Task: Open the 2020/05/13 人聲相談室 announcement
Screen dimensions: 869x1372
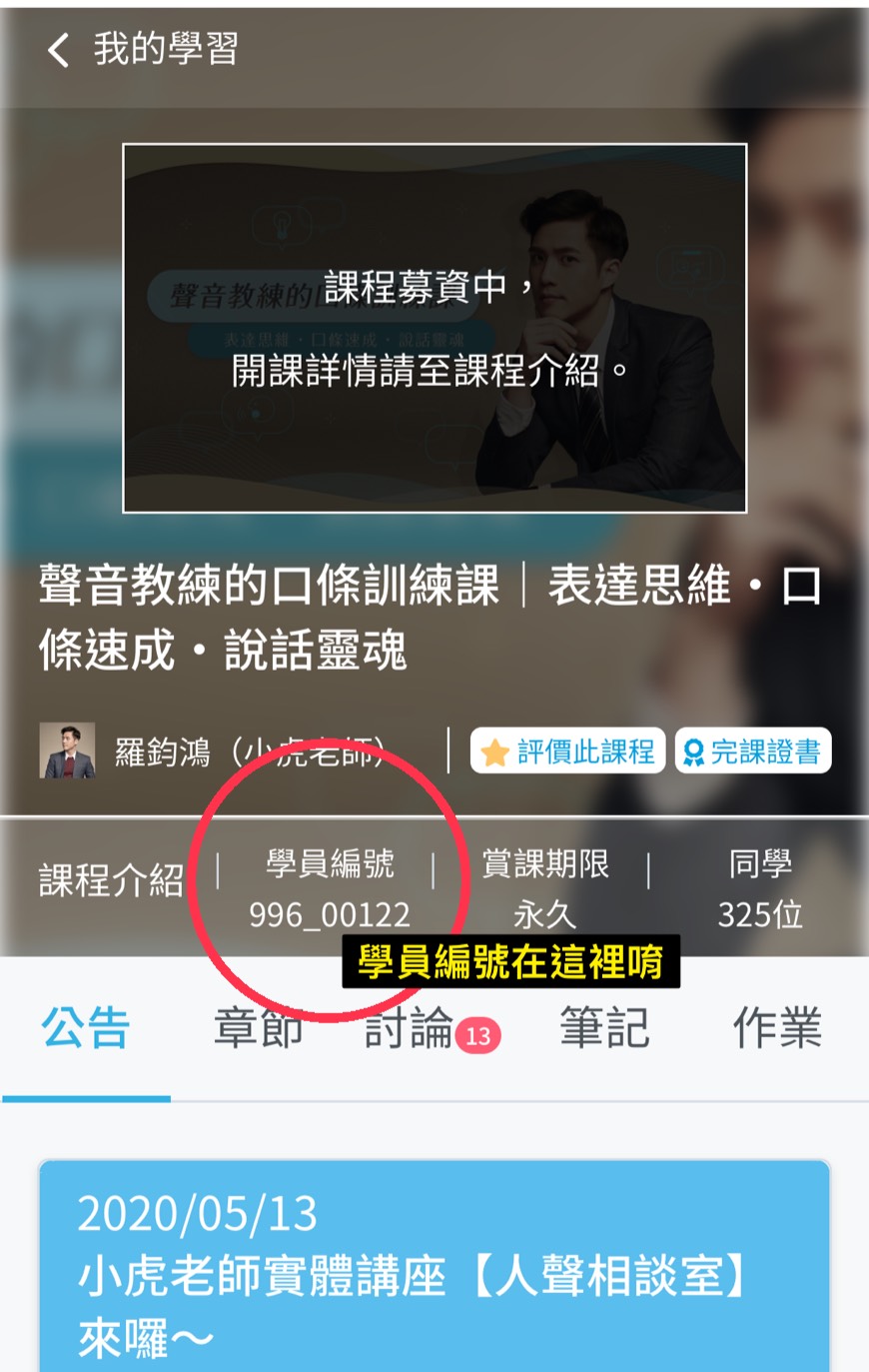Action: click(x=434, y=1266)
